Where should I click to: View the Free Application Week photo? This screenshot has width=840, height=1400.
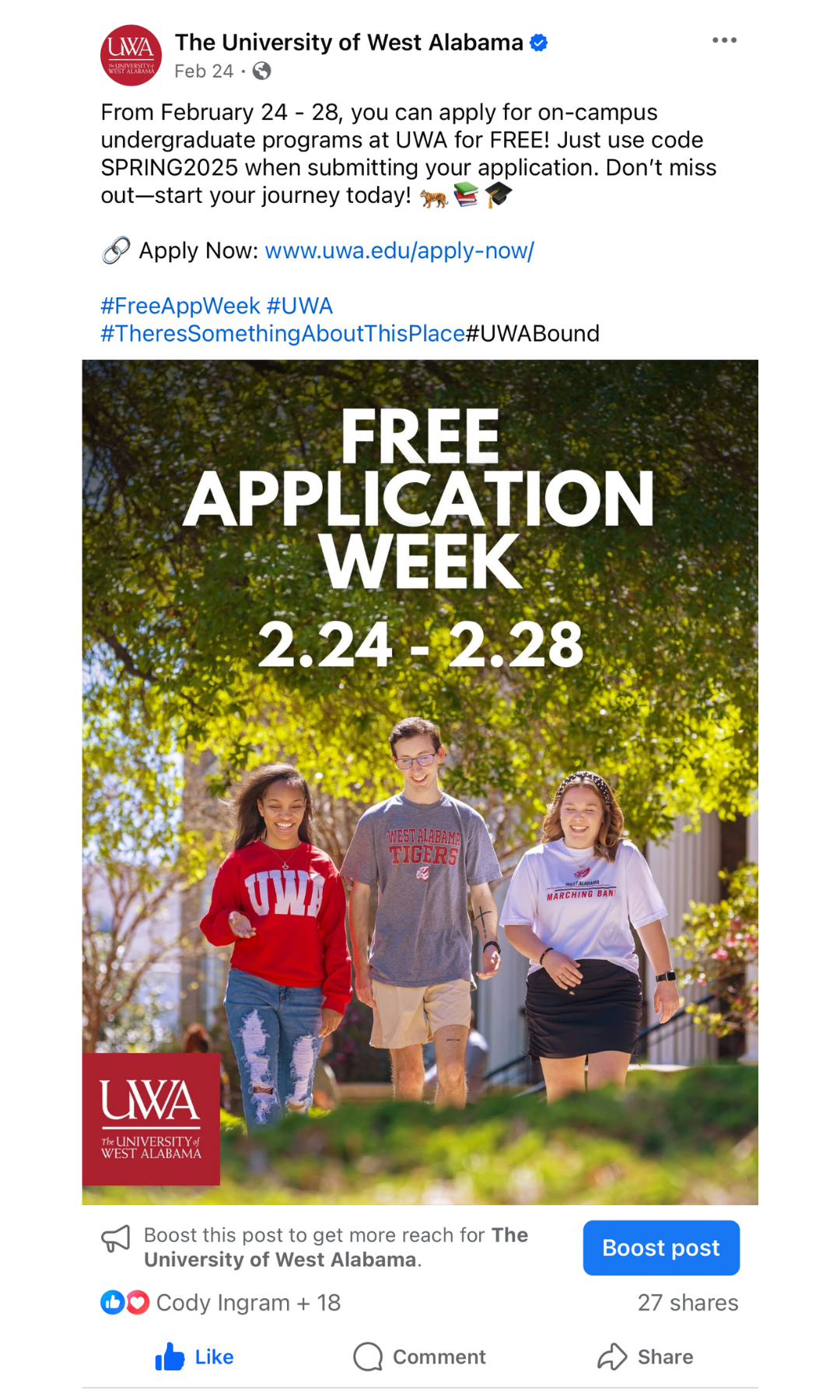pyautogui.click(x=420, y=782)
